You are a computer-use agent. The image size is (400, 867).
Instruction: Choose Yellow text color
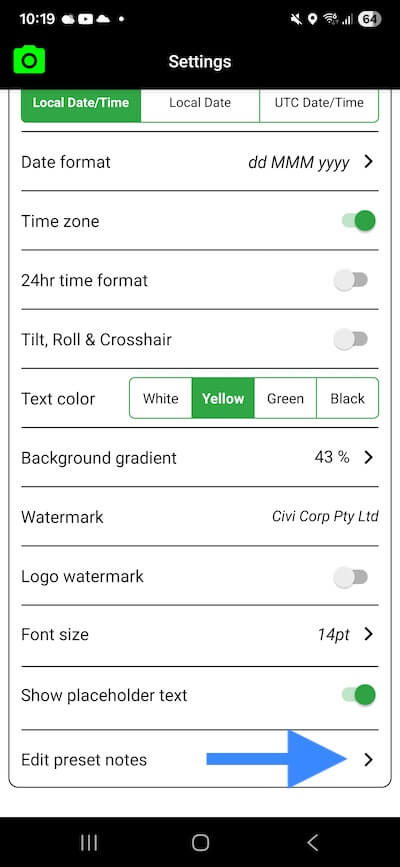click(223, 399)
